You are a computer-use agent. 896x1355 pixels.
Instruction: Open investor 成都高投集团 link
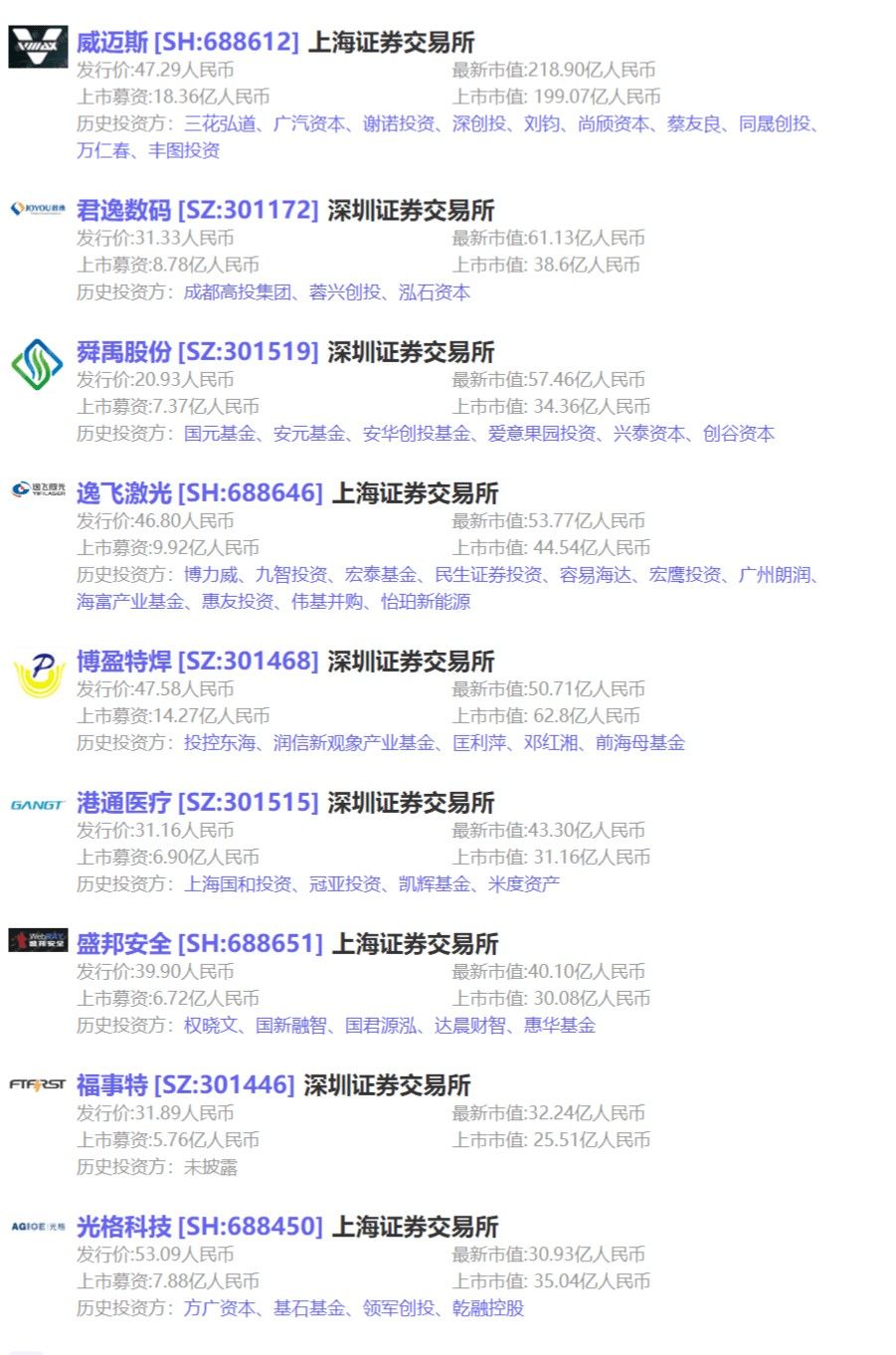(x=237, y=291)
